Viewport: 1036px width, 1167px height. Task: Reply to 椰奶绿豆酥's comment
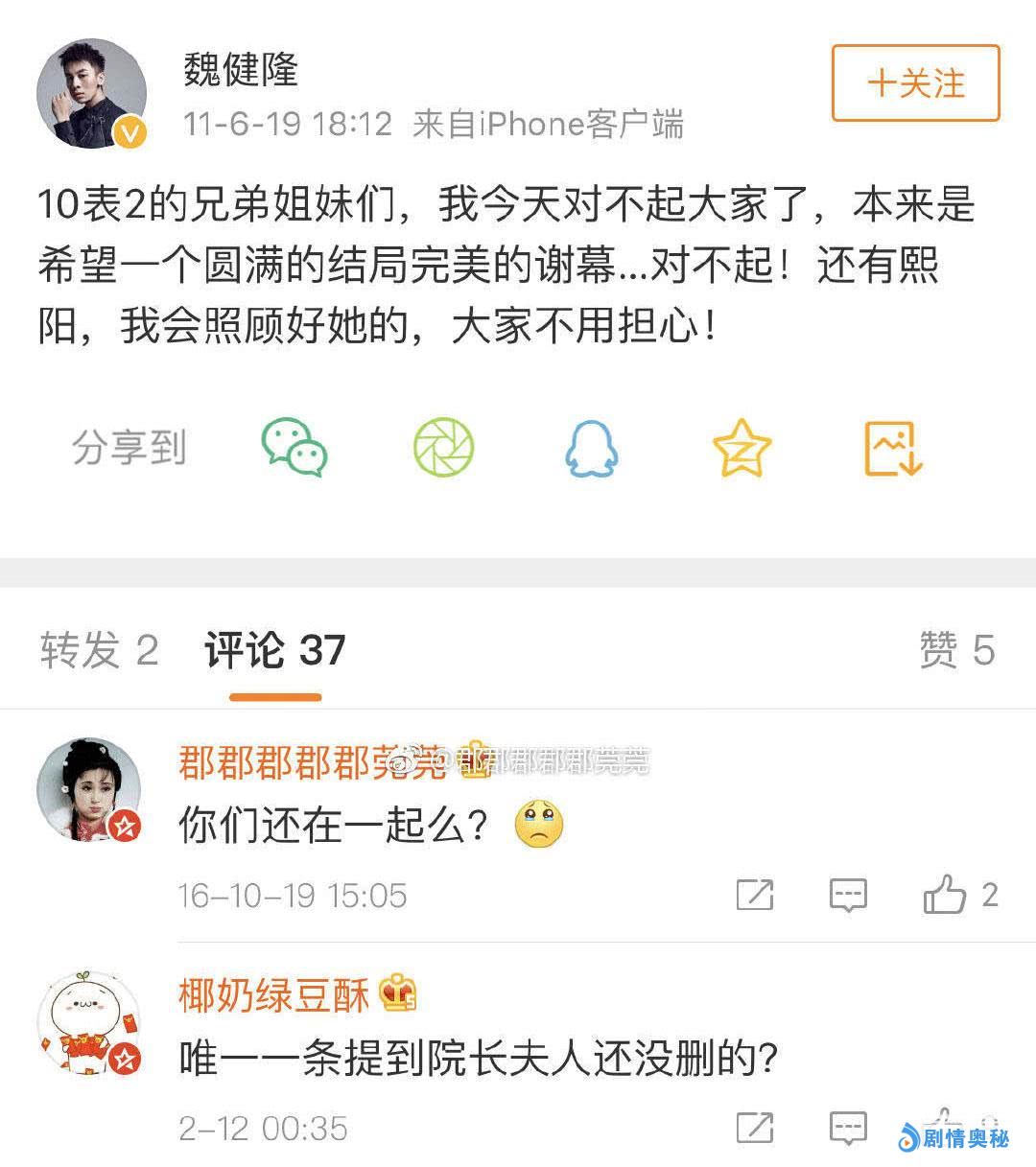coord(847,1128)
